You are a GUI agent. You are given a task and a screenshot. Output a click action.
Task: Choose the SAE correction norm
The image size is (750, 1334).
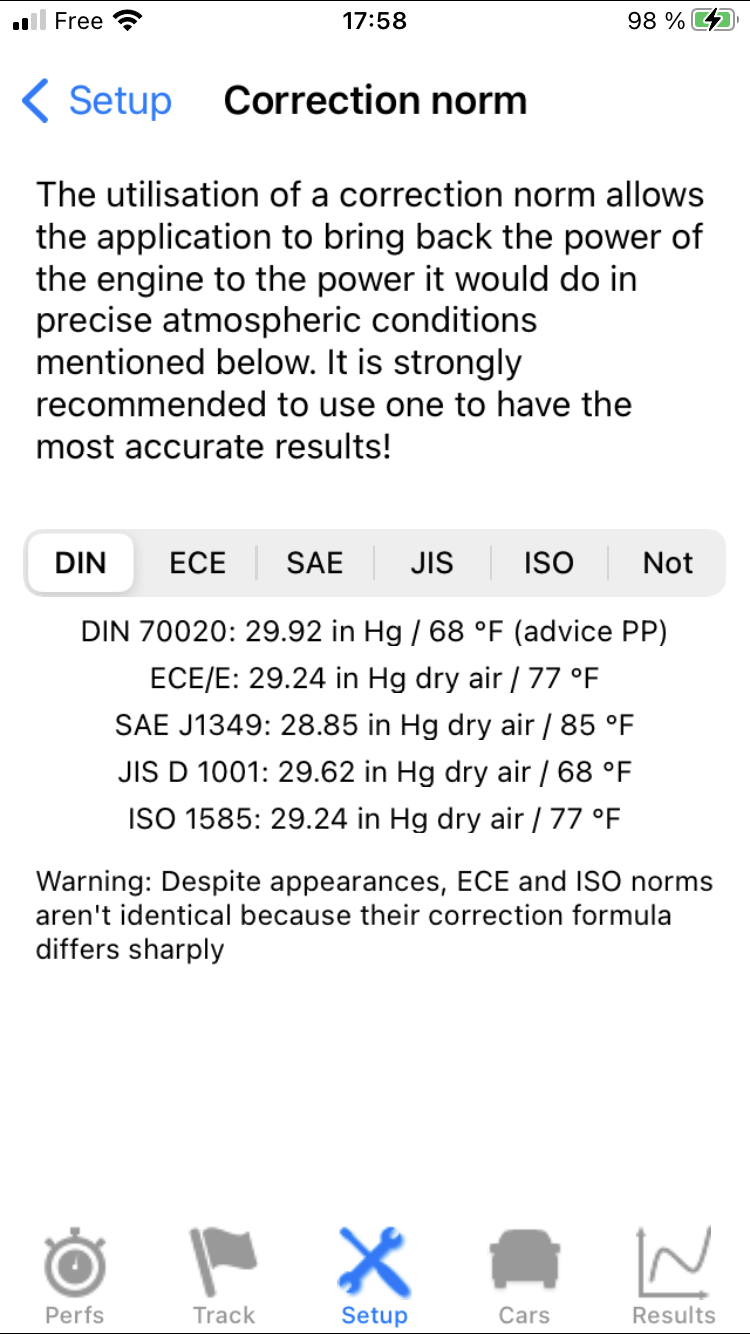pyautogui.click(x=315, y=563)
